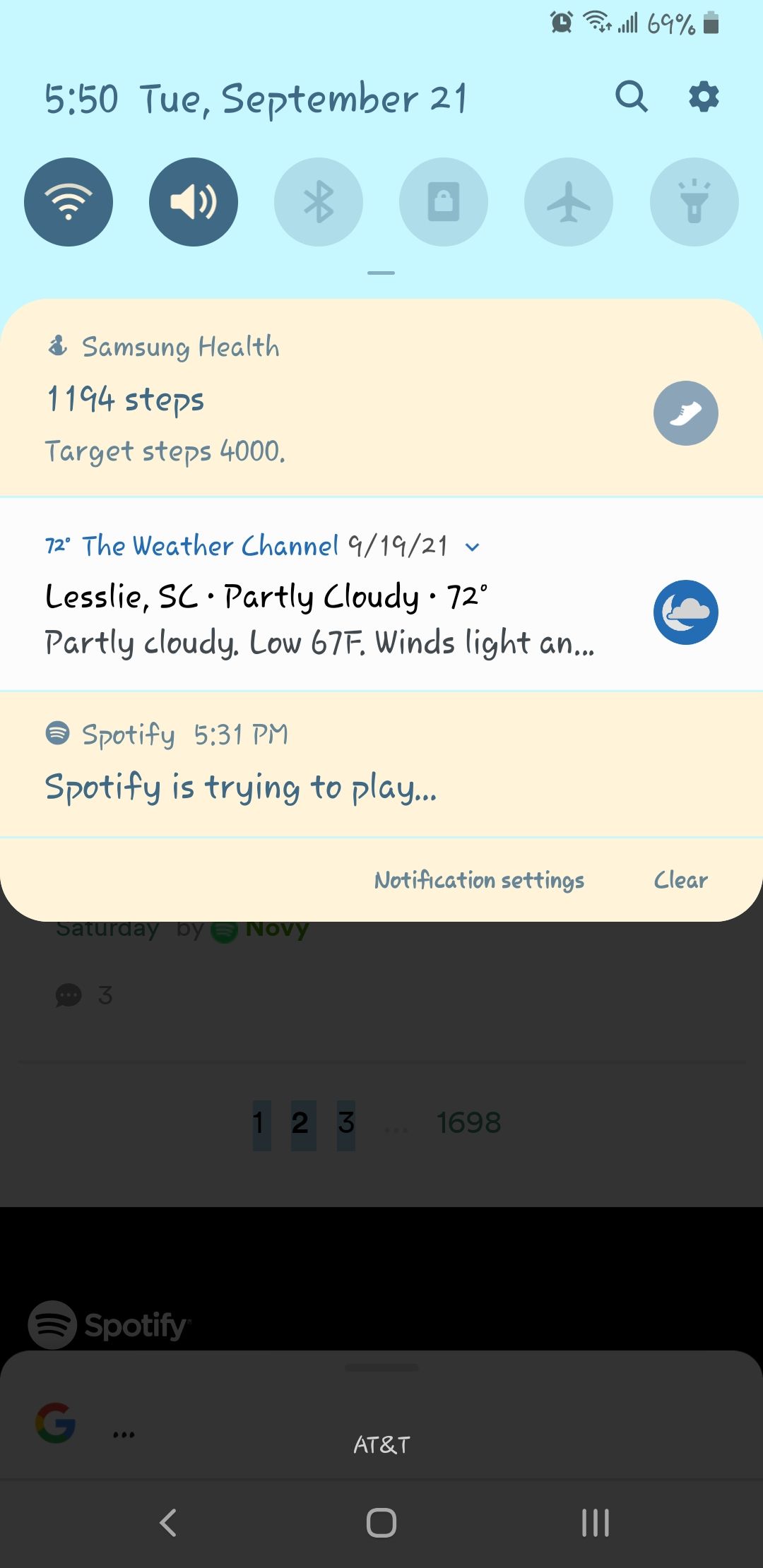This screenshot has height=1568, width=763.
Task: Open the settings gear
Action: (x=704, y=97)
